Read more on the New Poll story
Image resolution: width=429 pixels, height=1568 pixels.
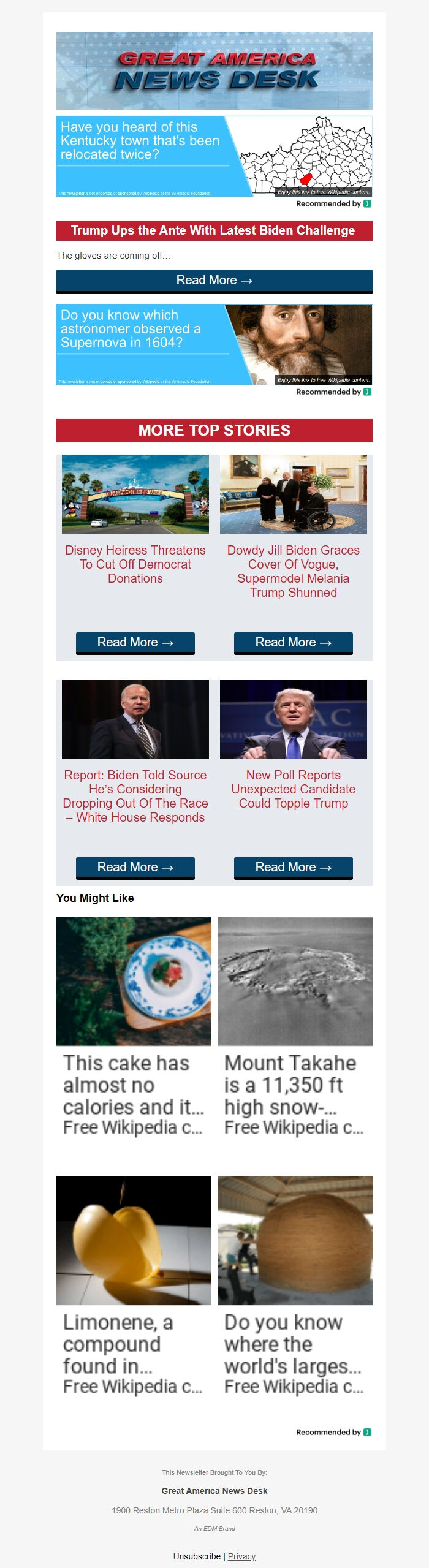pos(294,868)
